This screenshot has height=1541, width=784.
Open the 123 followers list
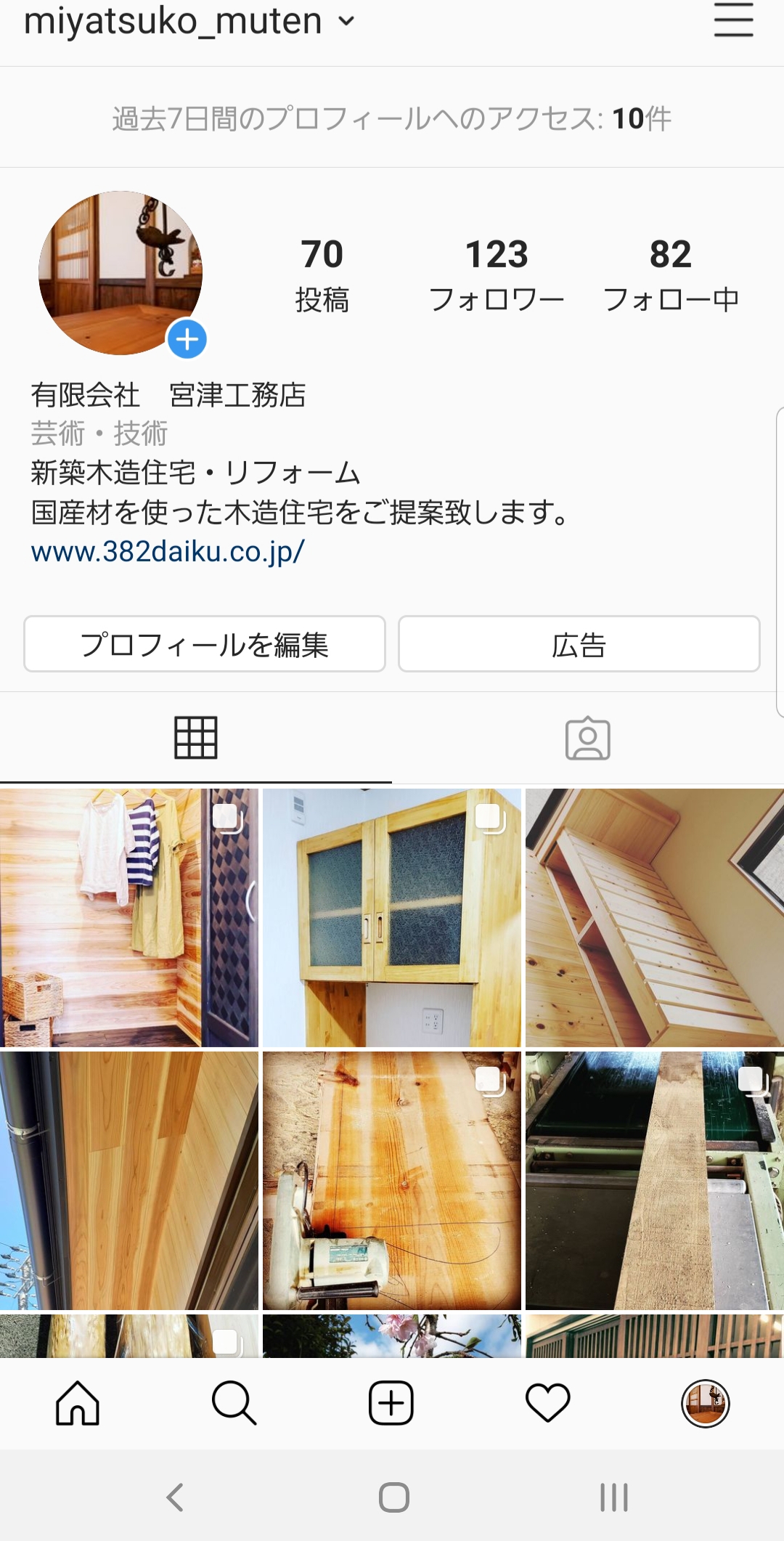497,275
